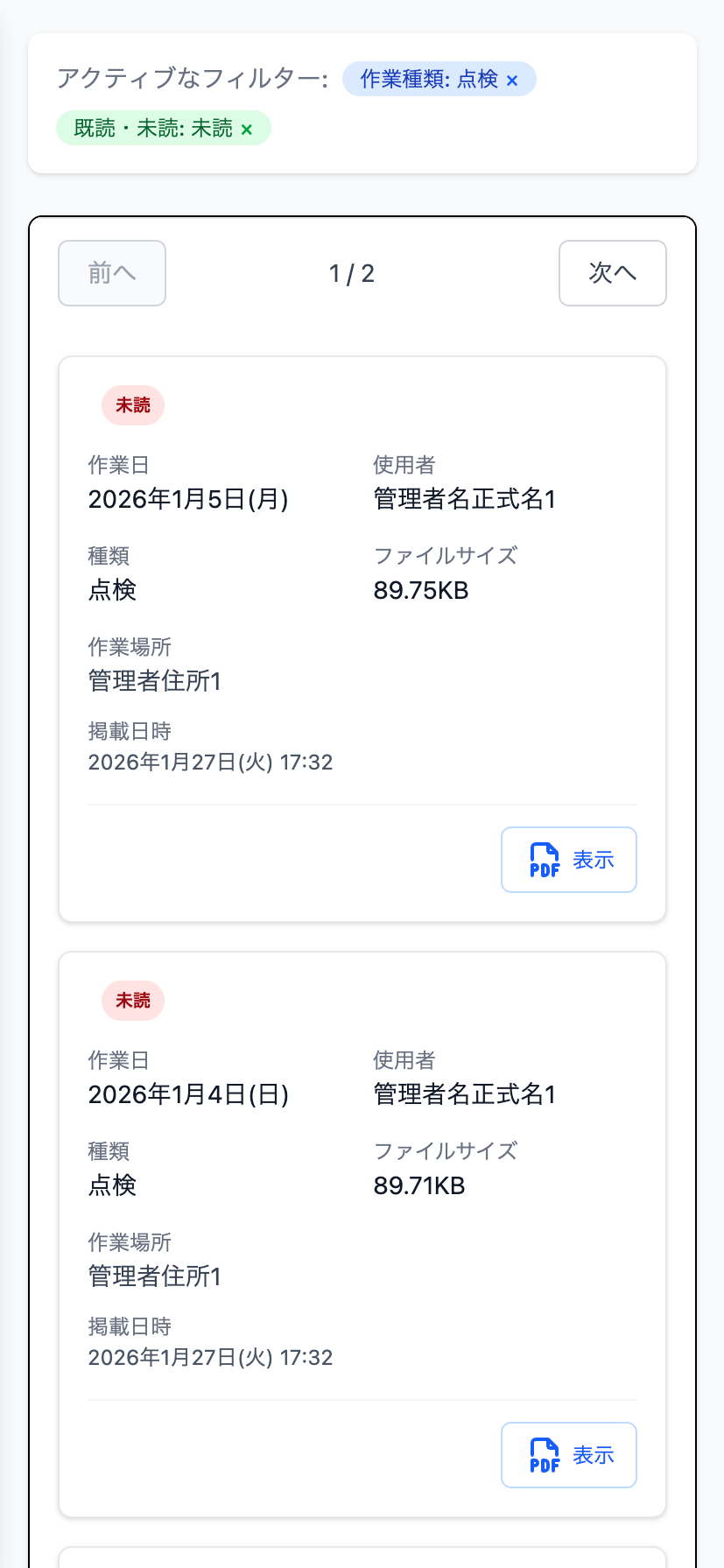
Task: Click the 表示 link on the January 4 report
Action: pos(593,1455)
